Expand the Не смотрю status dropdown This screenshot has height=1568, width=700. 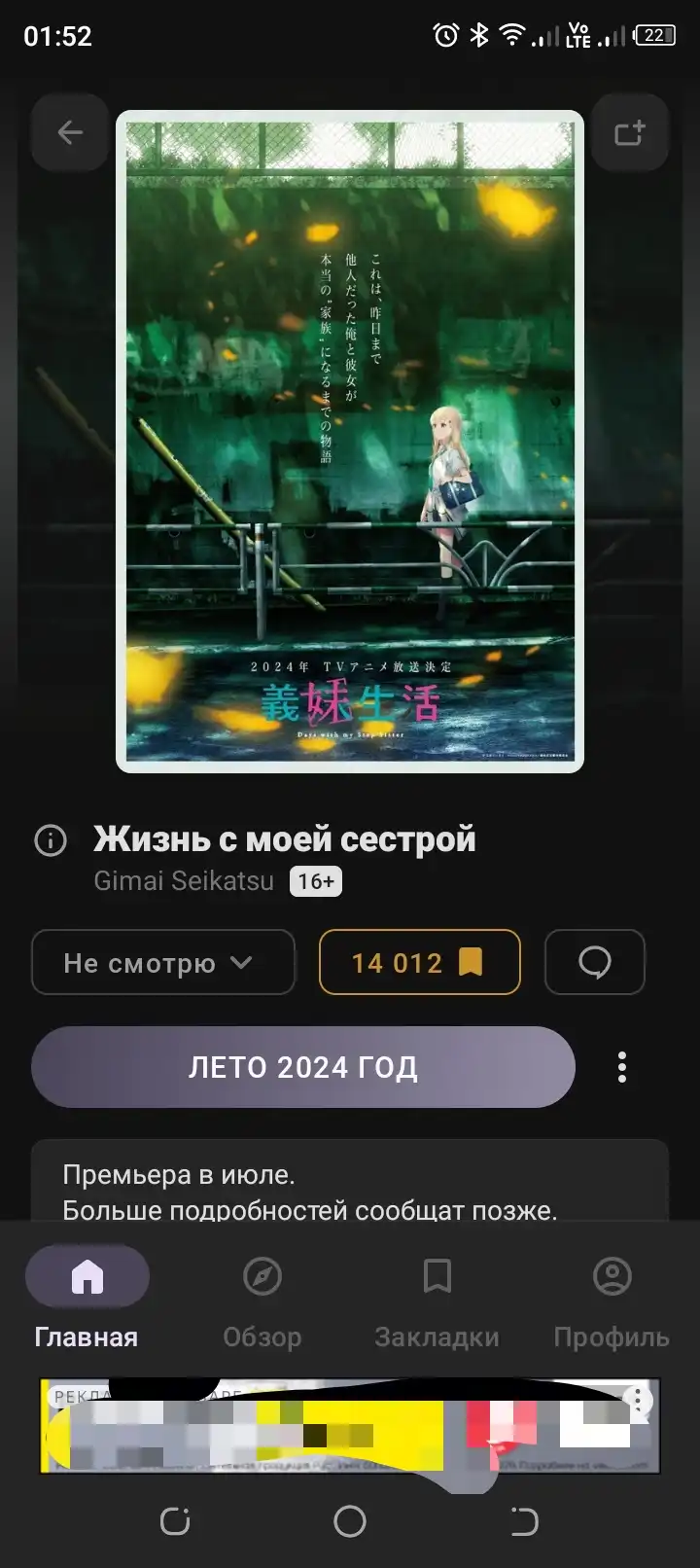163,962
